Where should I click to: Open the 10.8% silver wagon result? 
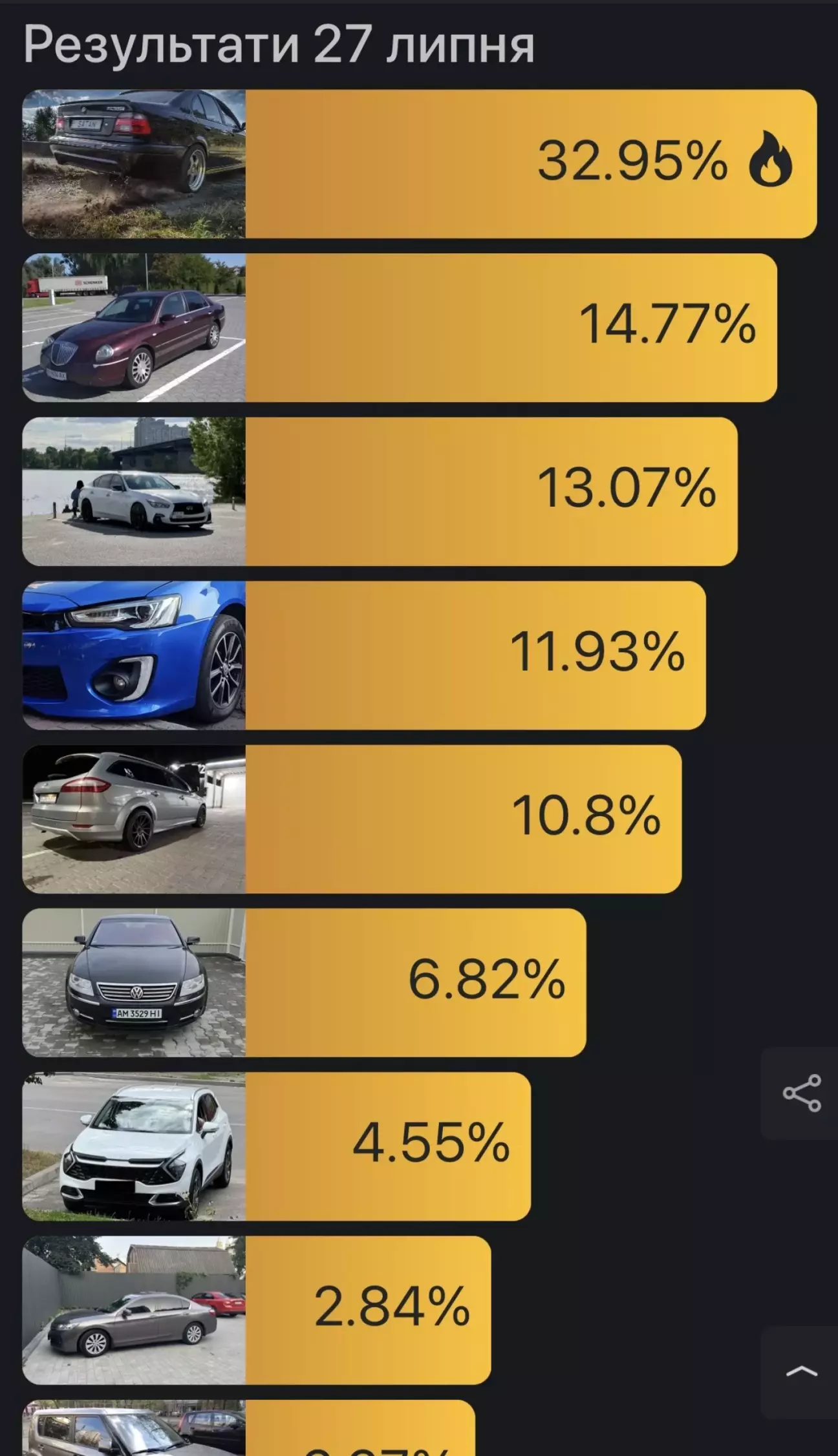coord(352,819)
